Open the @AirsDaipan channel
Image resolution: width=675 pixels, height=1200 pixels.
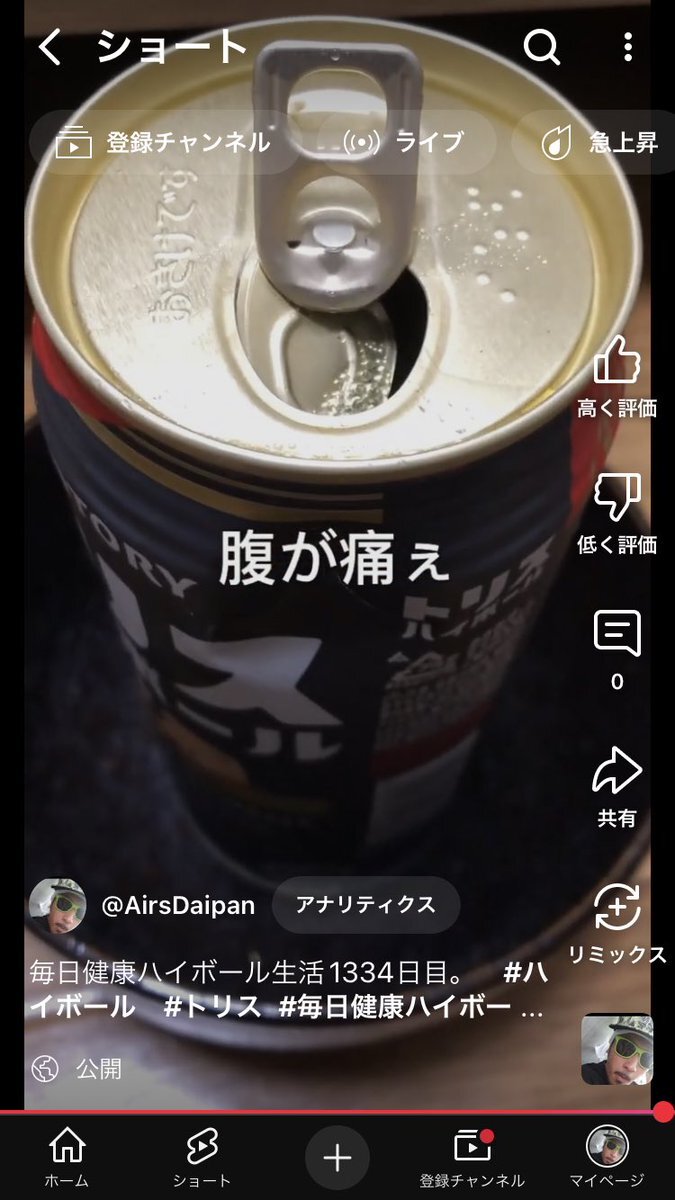[x=178, y=906]
